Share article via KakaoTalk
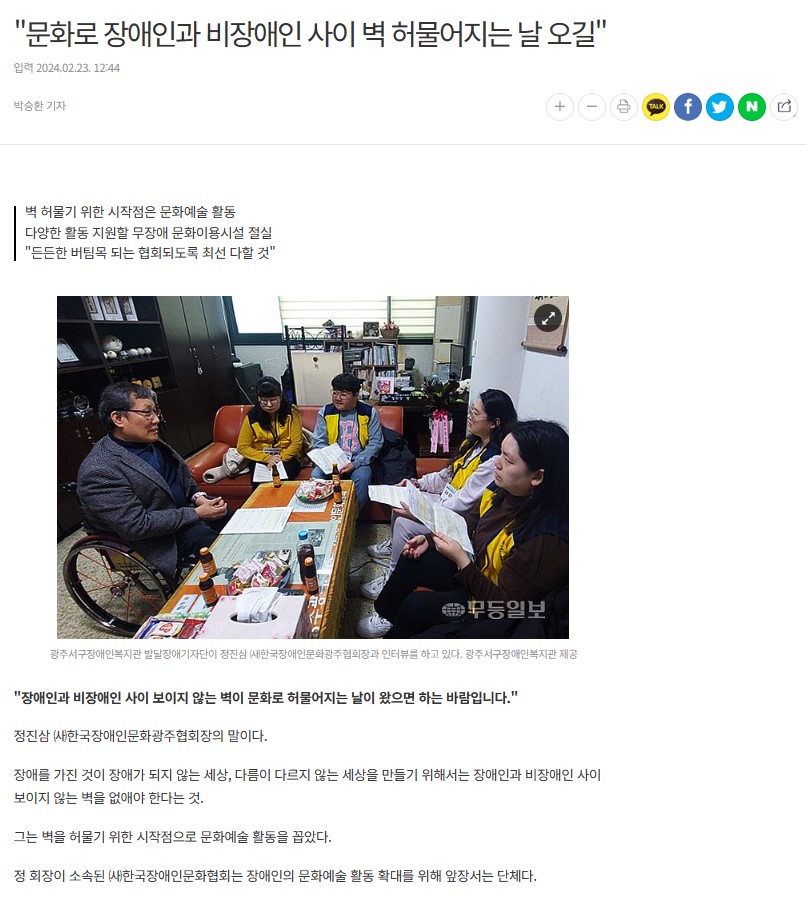809x902 pixels. [656, 107]
